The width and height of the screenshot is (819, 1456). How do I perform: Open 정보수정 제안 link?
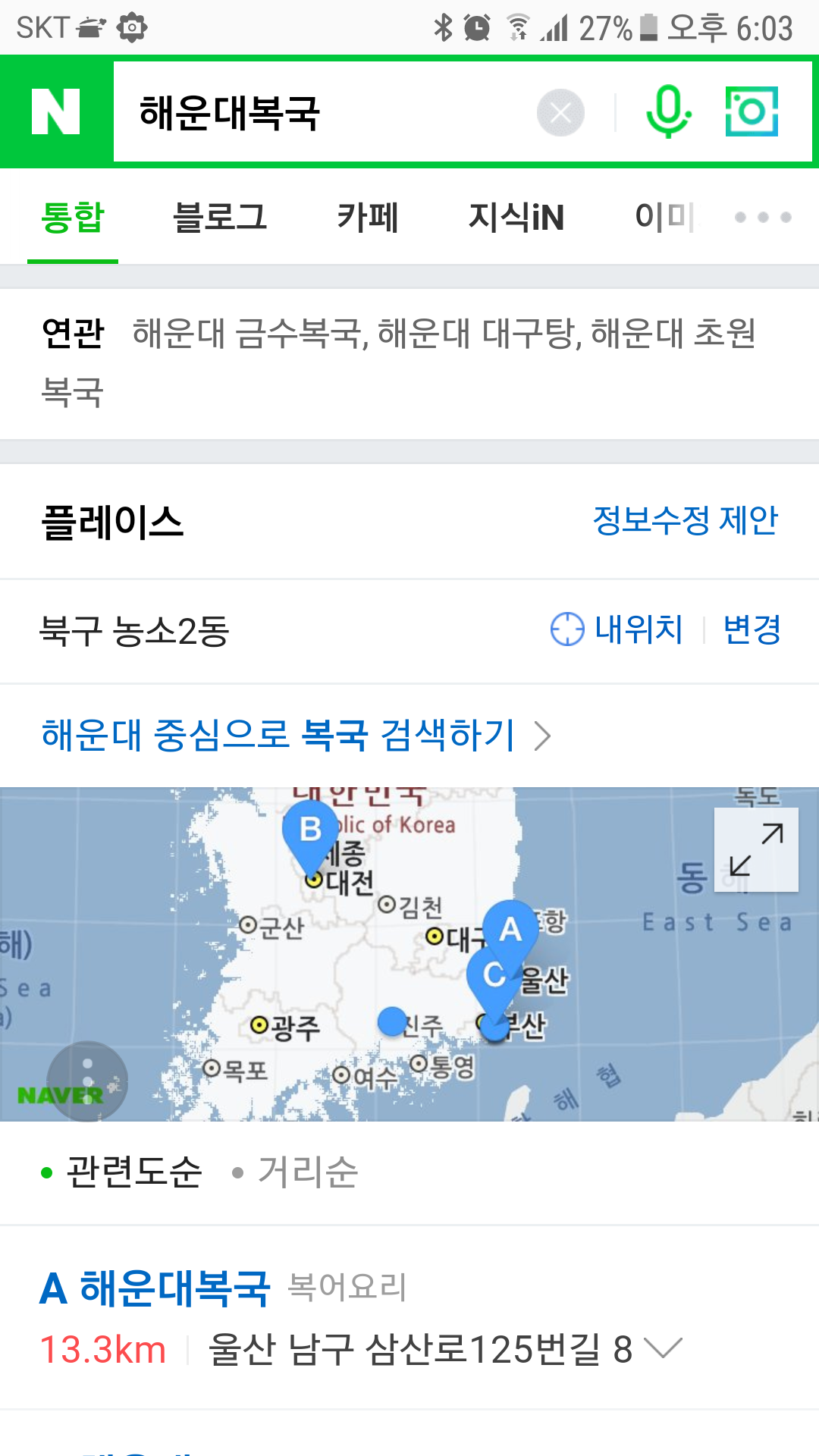coord(685,521)
